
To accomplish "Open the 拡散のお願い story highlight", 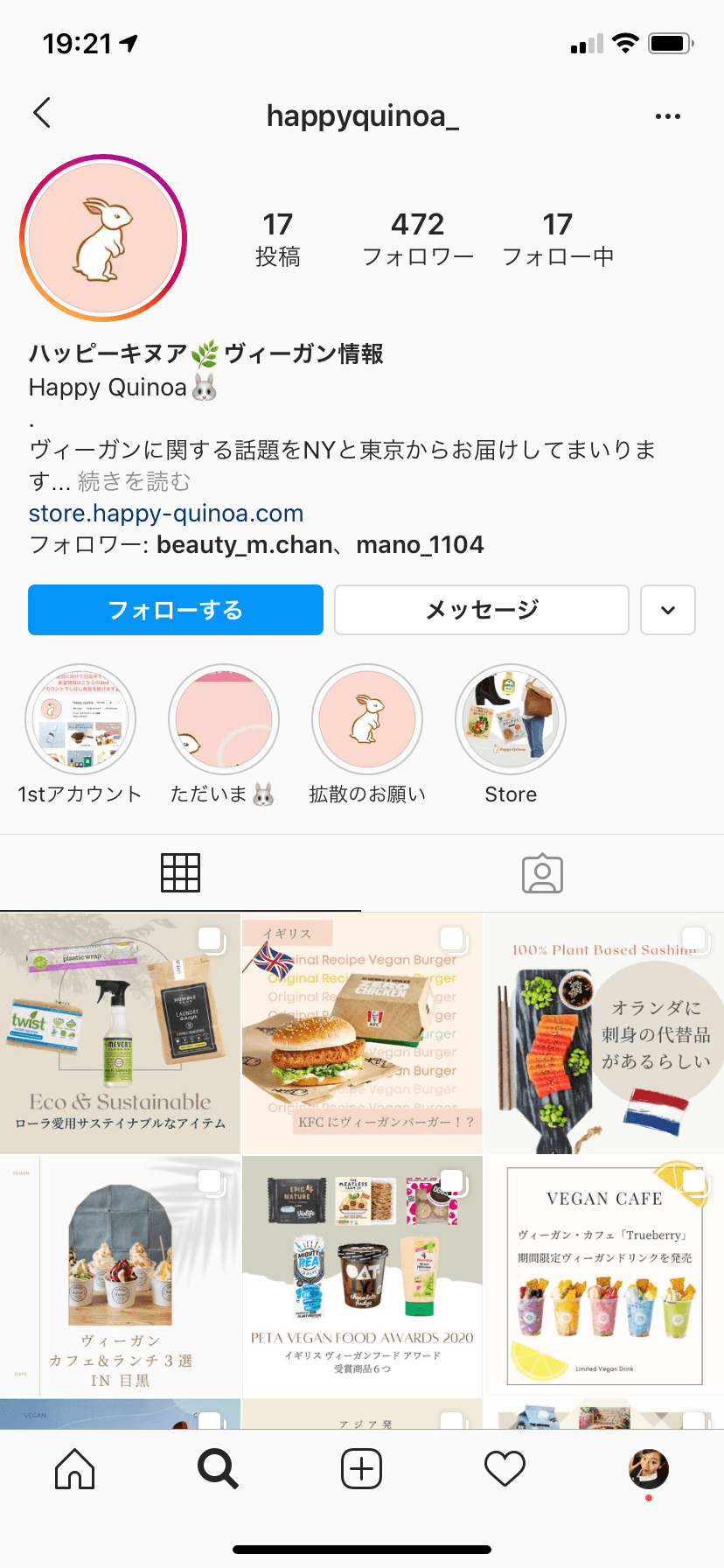I will [367, 719].
